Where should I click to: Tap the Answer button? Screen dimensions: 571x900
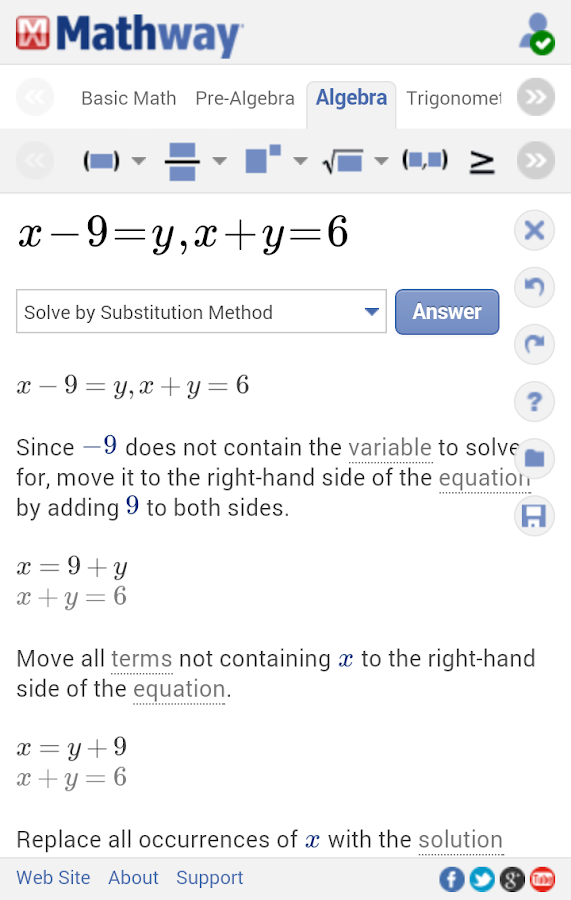[x=447, y=312]
